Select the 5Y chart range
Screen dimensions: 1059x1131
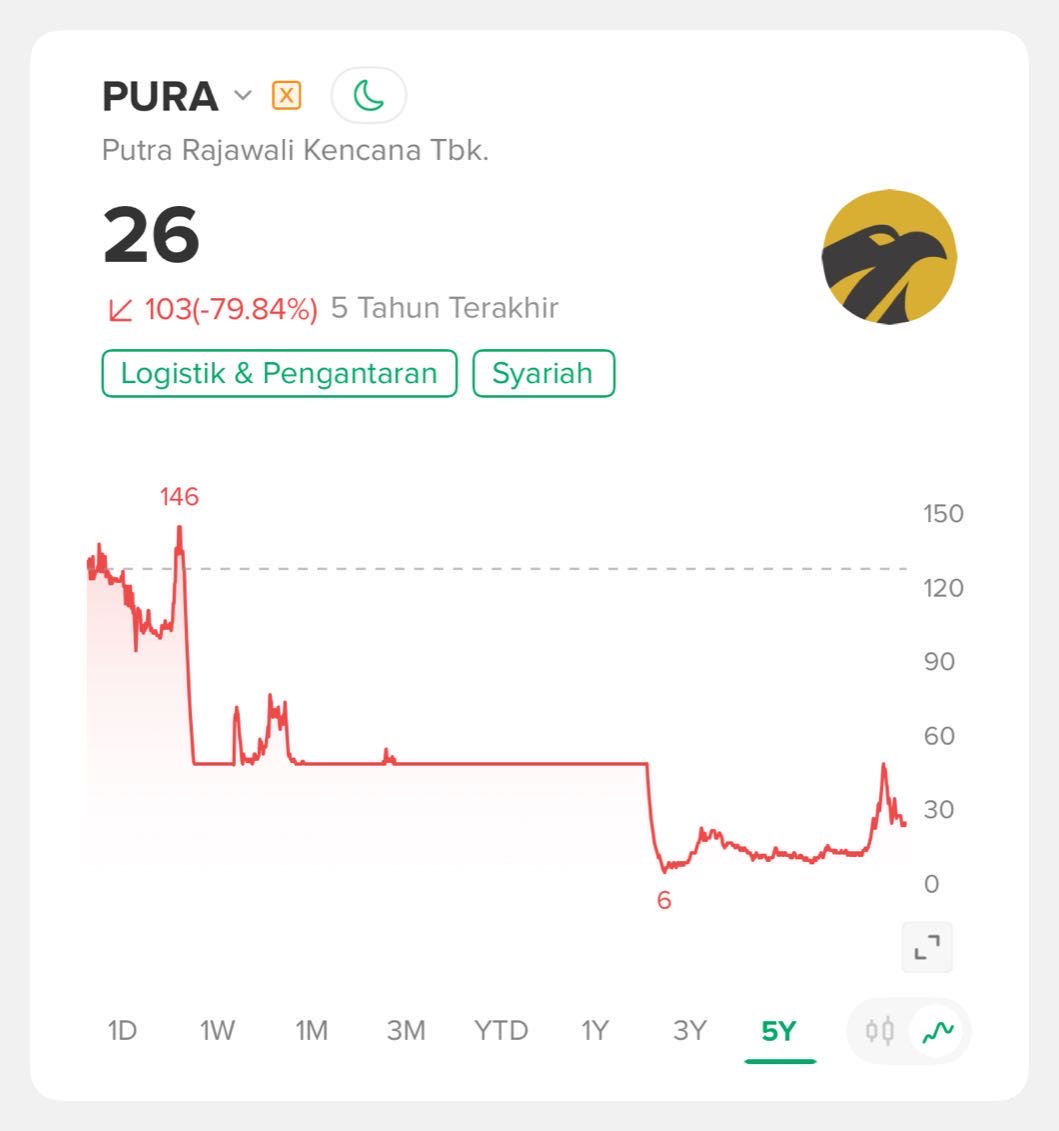779,1030
